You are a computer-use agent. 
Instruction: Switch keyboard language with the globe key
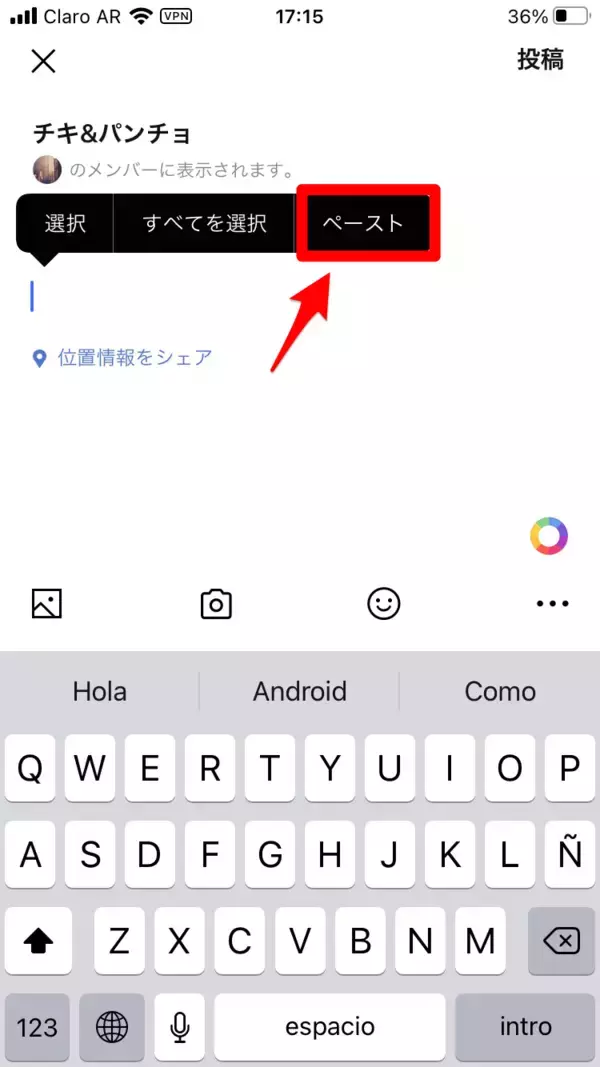tap(112, 1027)
